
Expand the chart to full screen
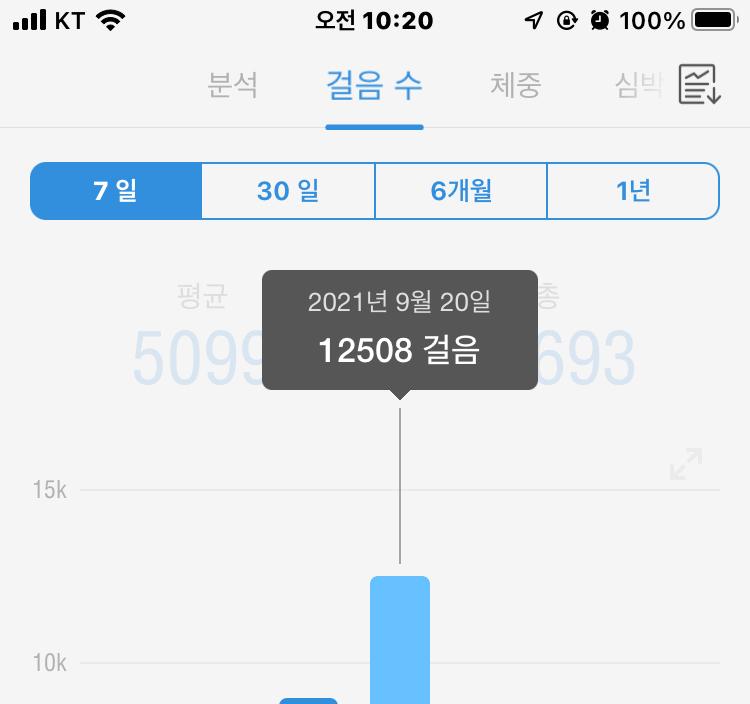pyautogui.click(x=686, y=464)
